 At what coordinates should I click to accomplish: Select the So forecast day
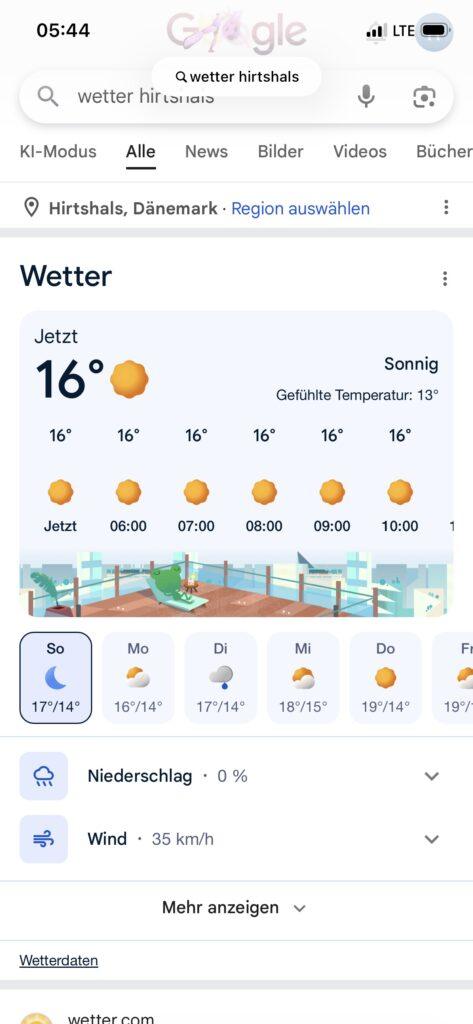[x=56, y=678]
